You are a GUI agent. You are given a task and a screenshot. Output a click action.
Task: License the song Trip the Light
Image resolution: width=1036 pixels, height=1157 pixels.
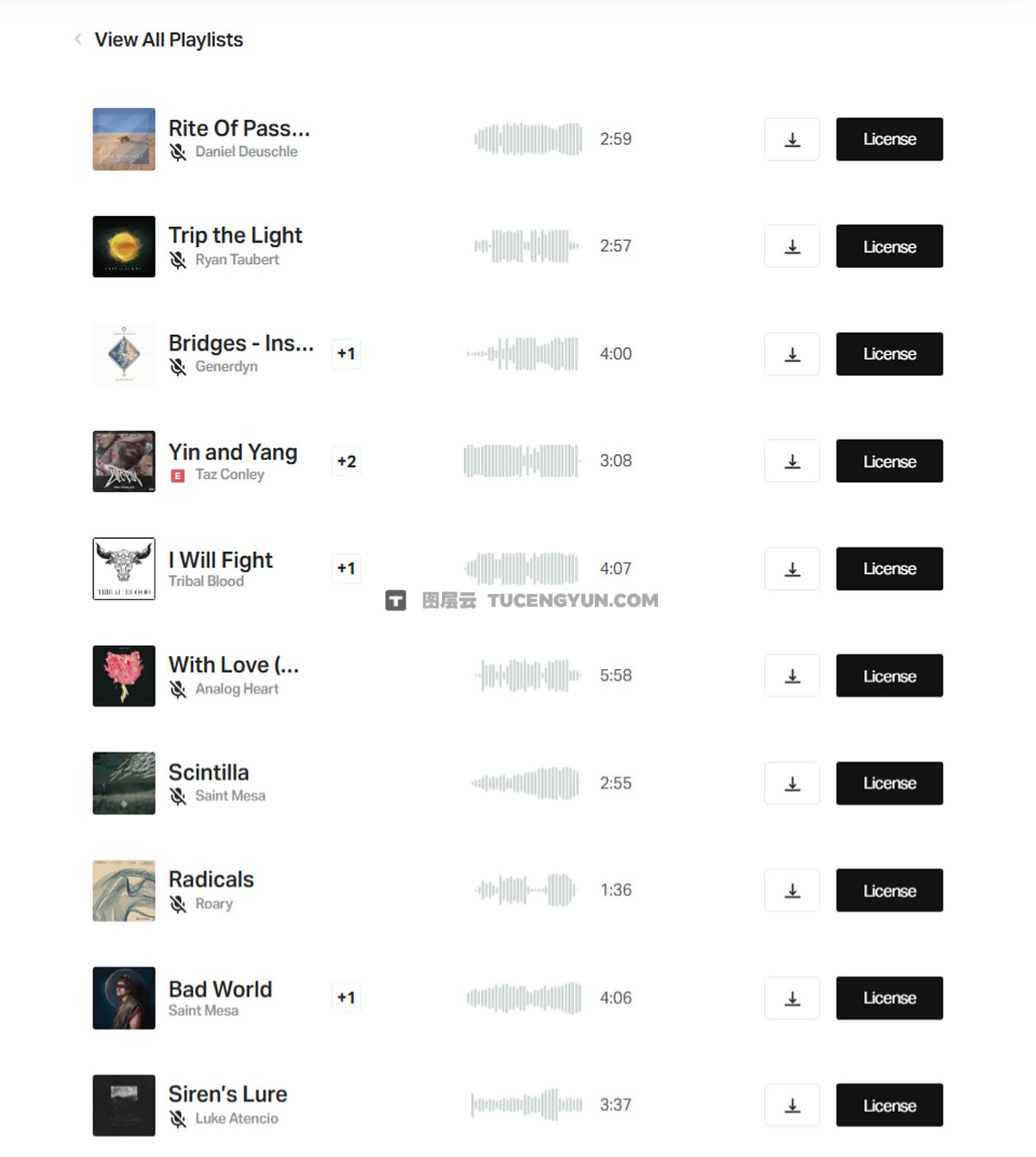889,247
